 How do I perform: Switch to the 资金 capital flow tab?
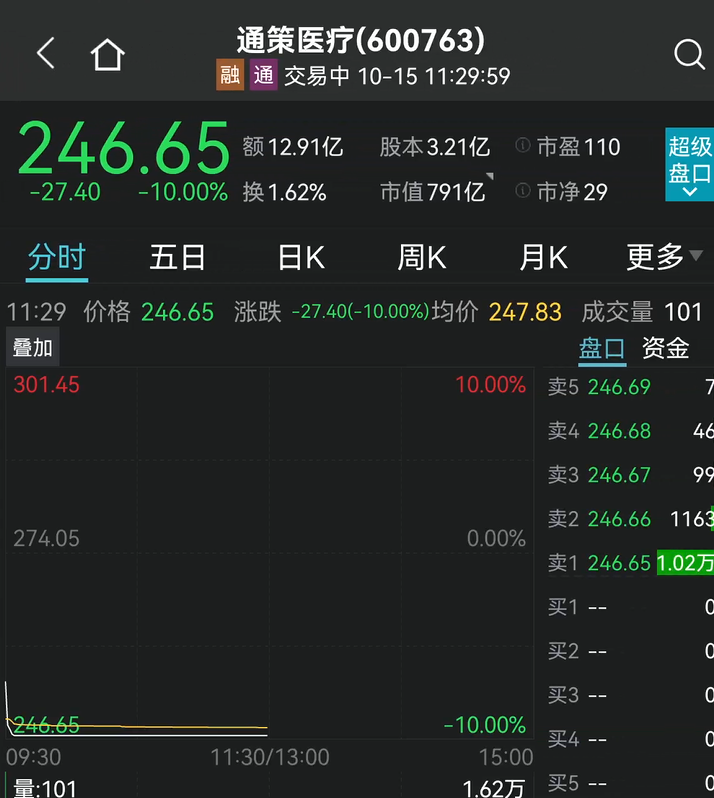coord(665,348)
